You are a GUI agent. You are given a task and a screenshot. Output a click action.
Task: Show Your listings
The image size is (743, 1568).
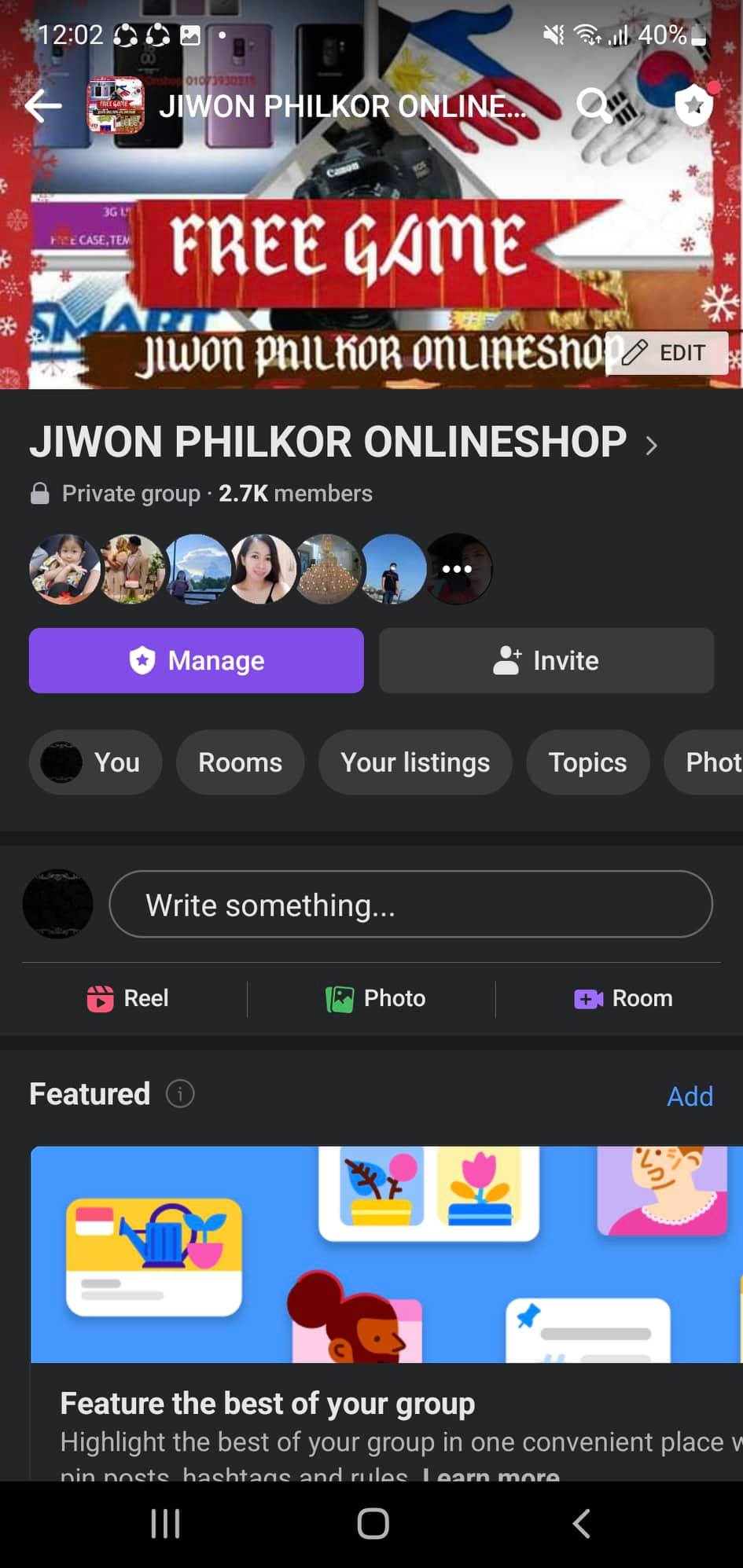click(415, 762)
